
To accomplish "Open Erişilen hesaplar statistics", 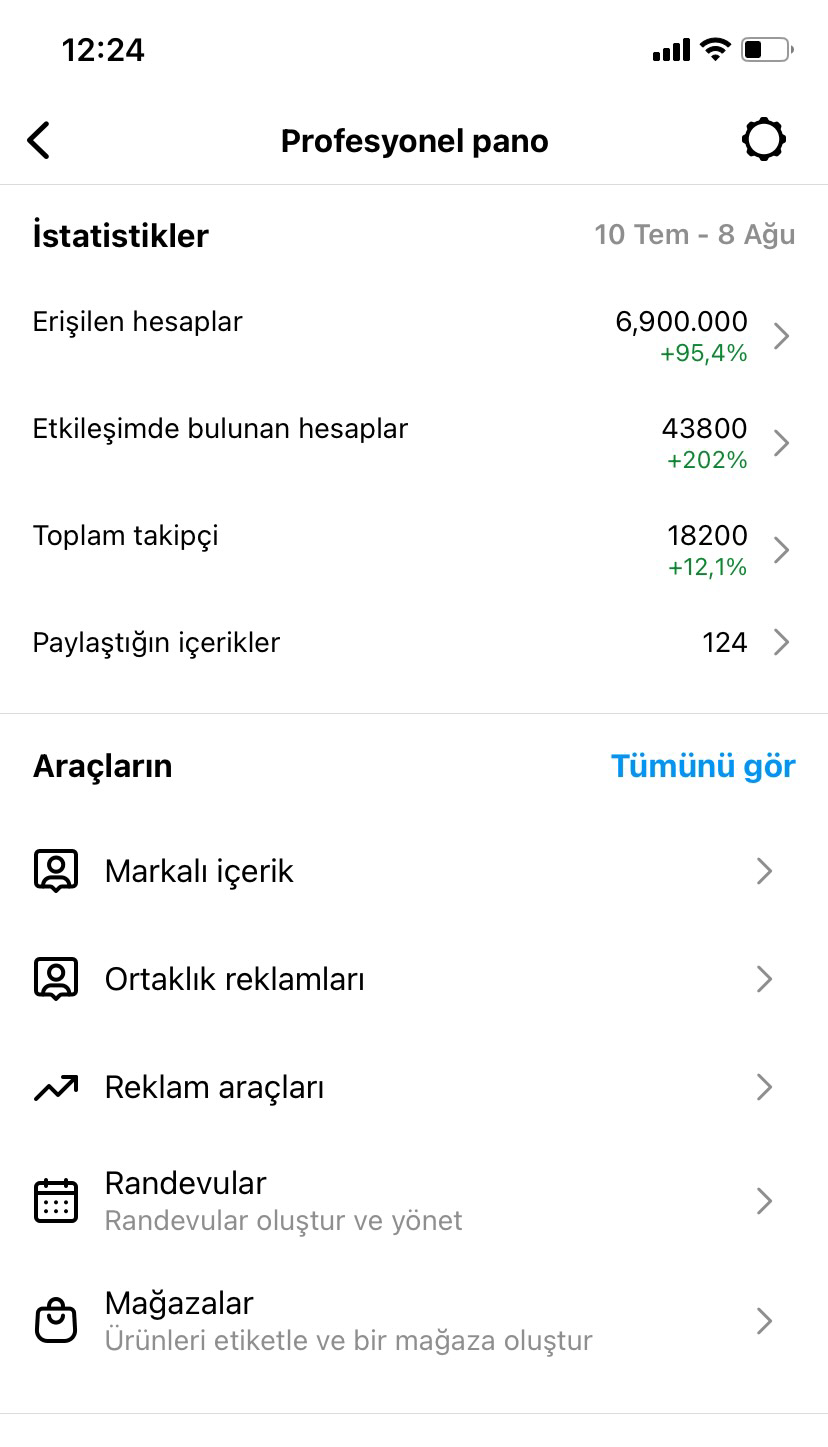I will [x=414, y=336].
